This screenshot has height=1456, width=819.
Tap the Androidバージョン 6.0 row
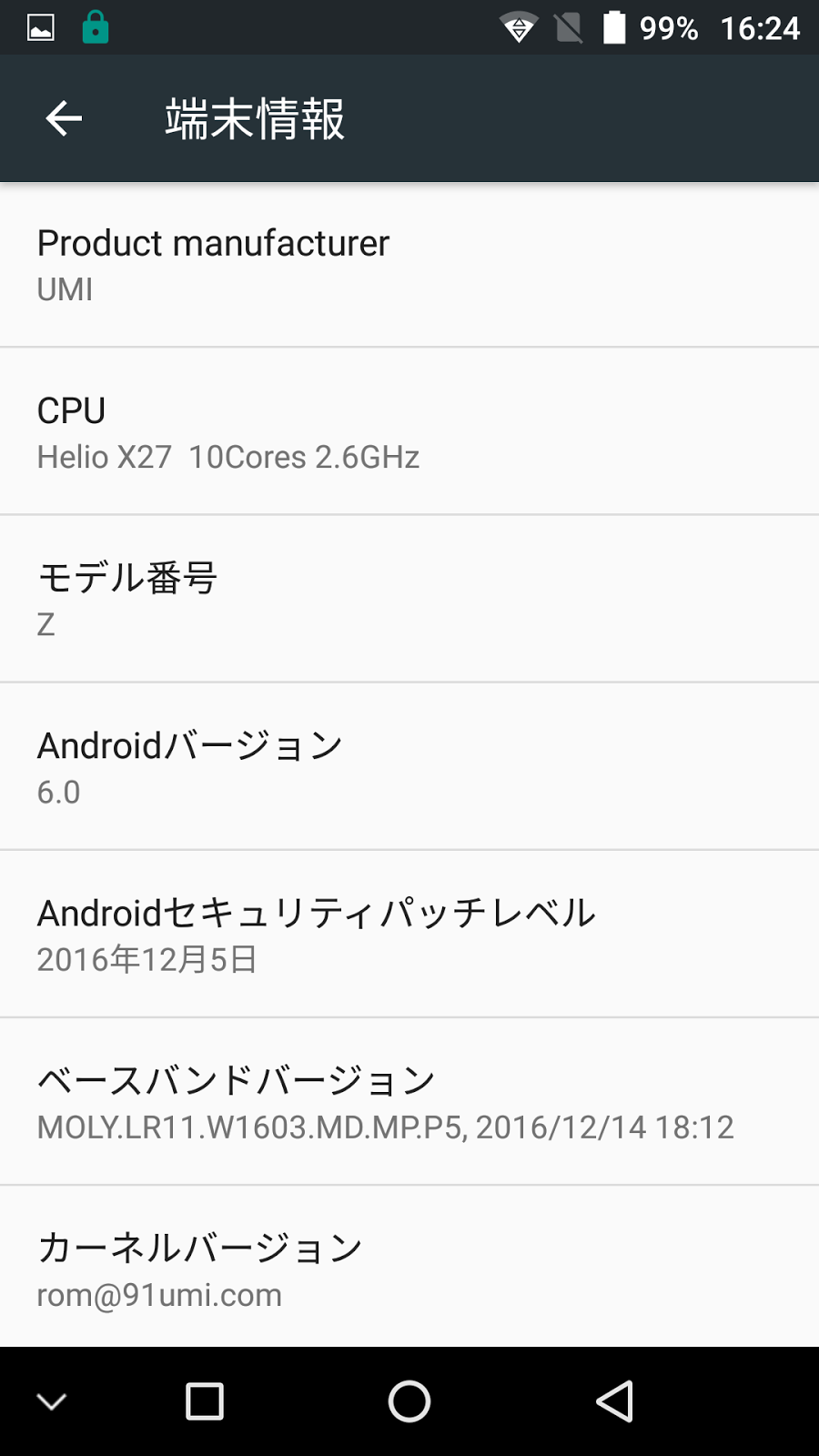[409, 767]
